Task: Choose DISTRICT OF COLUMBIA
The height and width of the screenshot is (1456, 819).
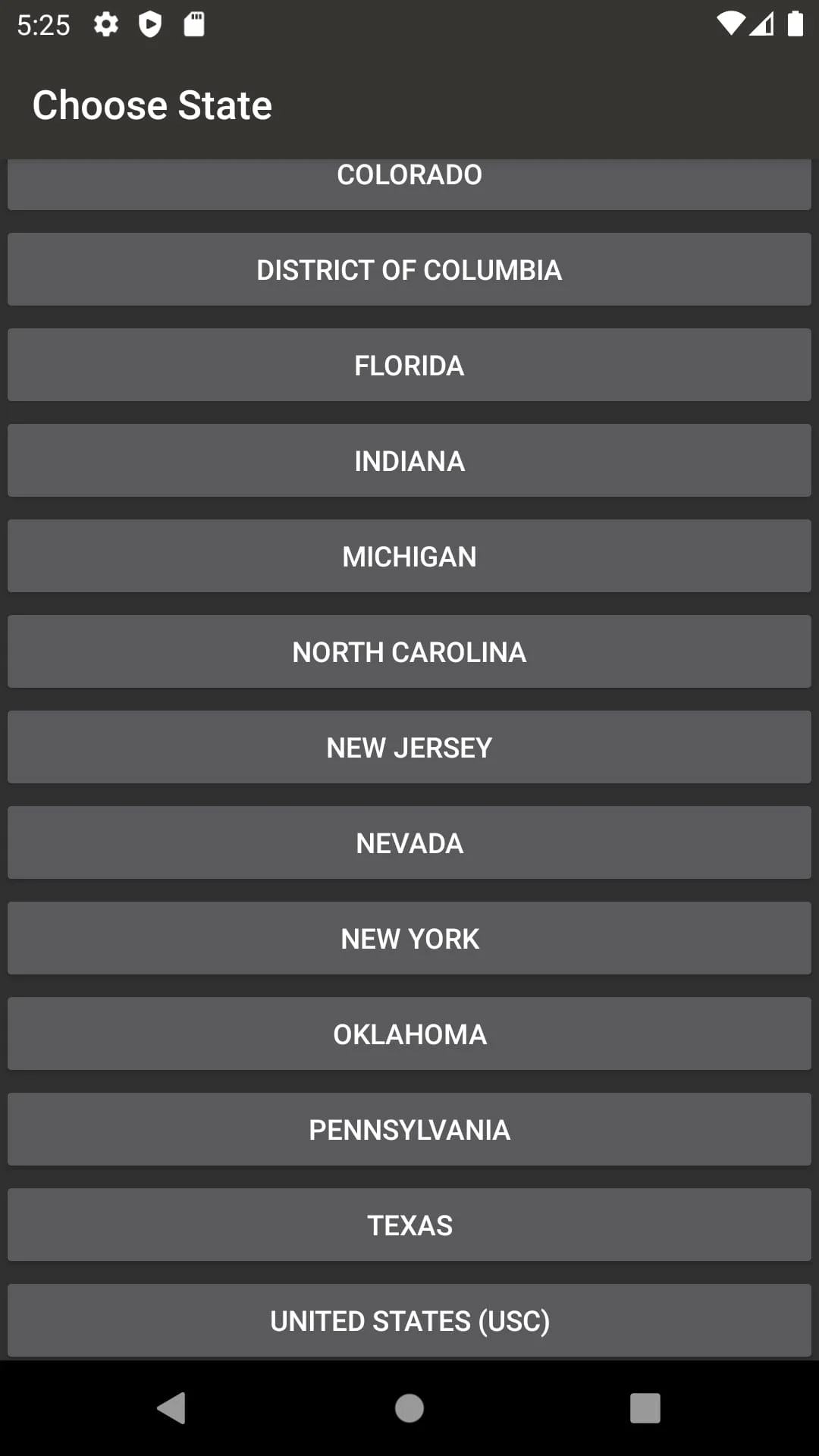Action: (x=409, y=269)
